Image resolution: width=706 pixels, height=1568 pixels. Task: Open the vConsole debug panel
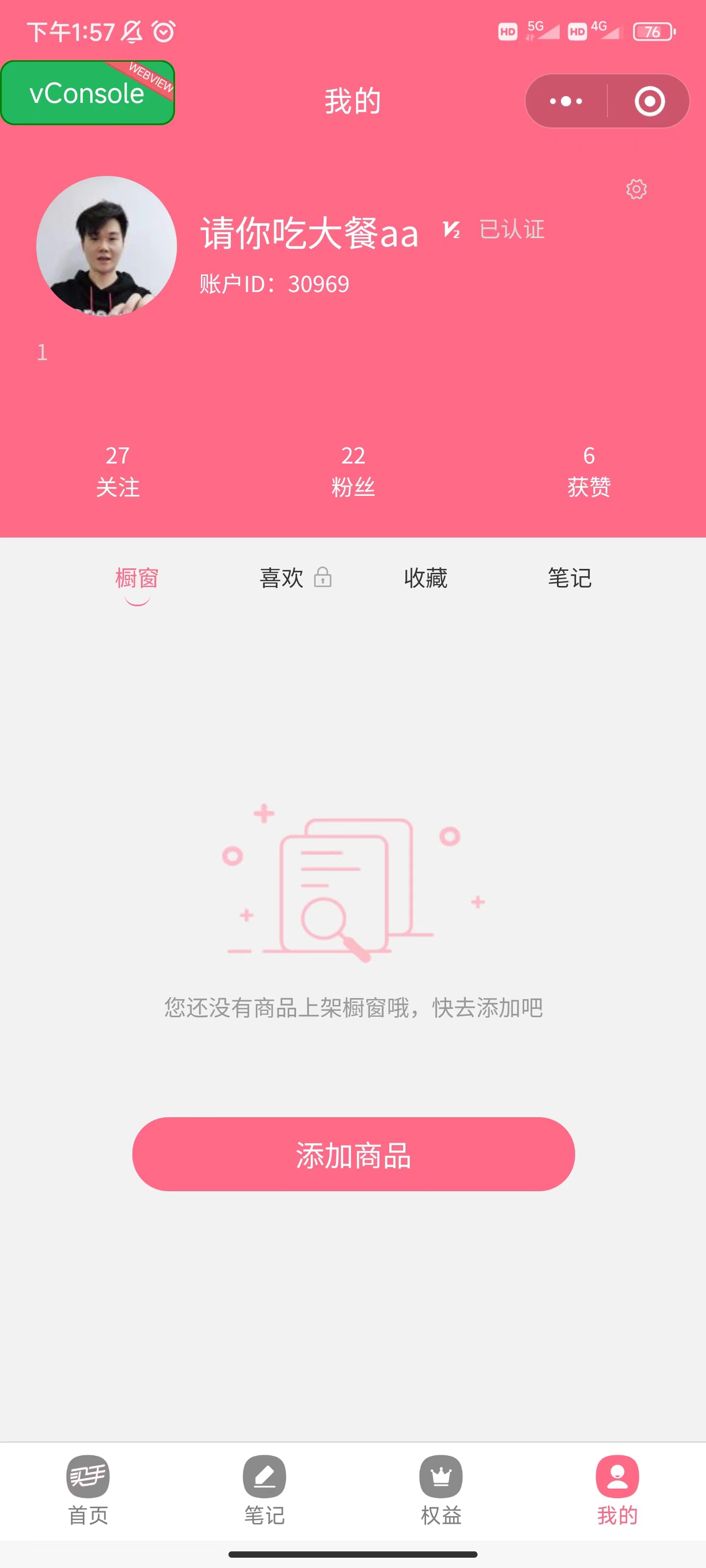[88, 93]
